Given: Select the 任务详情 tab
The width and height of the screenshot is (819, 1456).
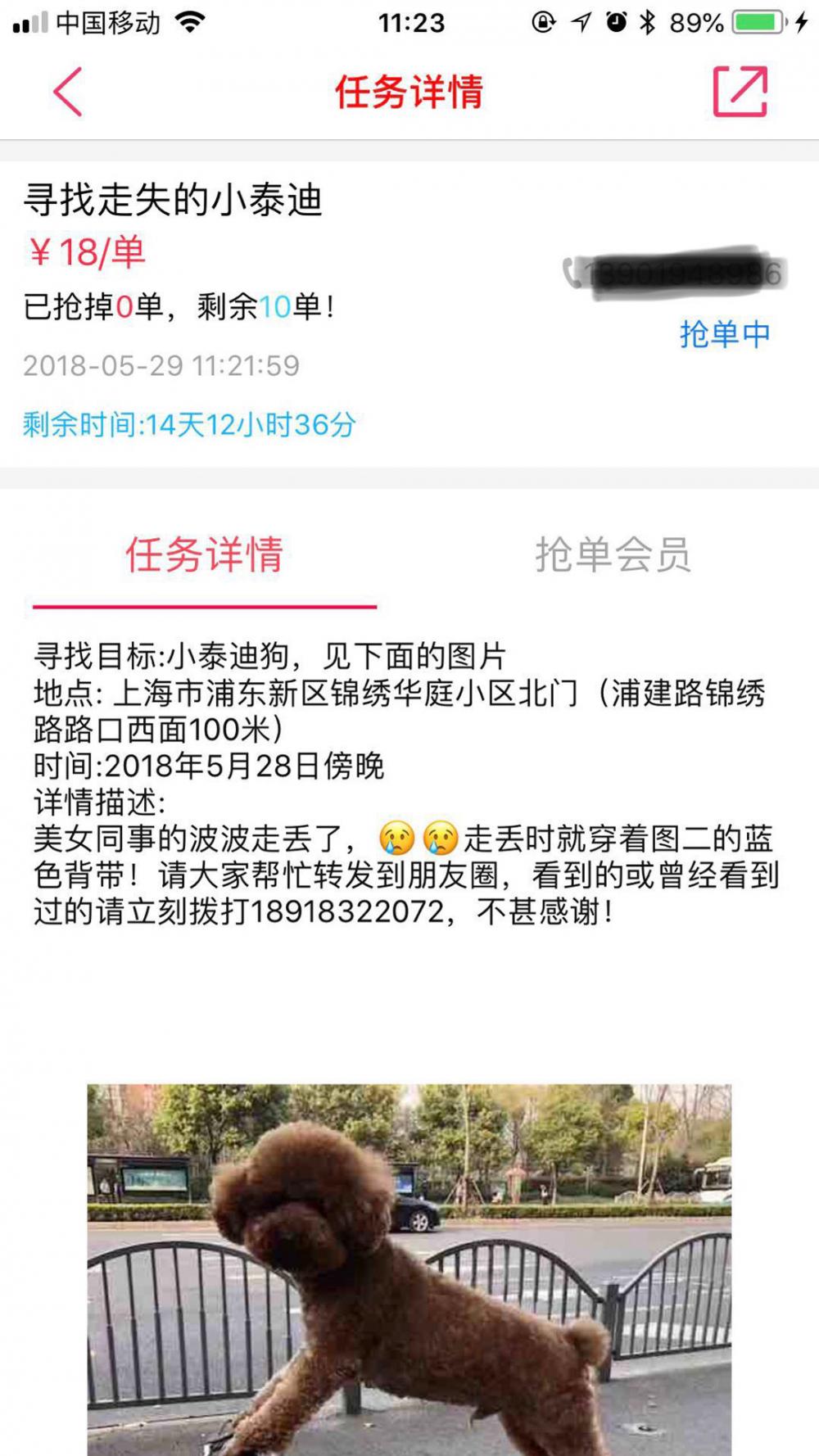Looking at the screenshot, I should (205, 555).
